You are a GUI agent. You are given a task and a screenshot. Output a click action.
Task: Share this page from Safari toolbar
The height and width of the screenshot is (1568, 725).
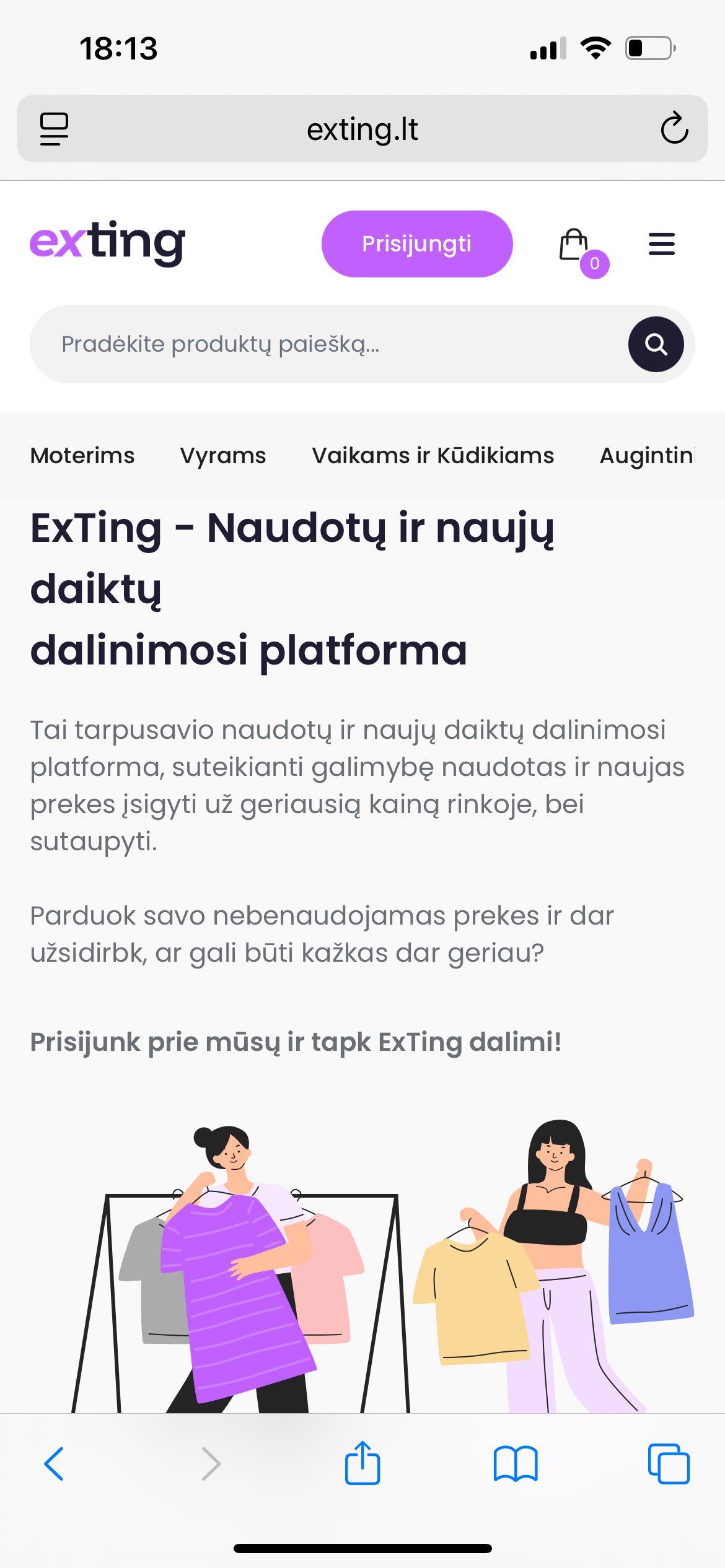pos(362,1463)
